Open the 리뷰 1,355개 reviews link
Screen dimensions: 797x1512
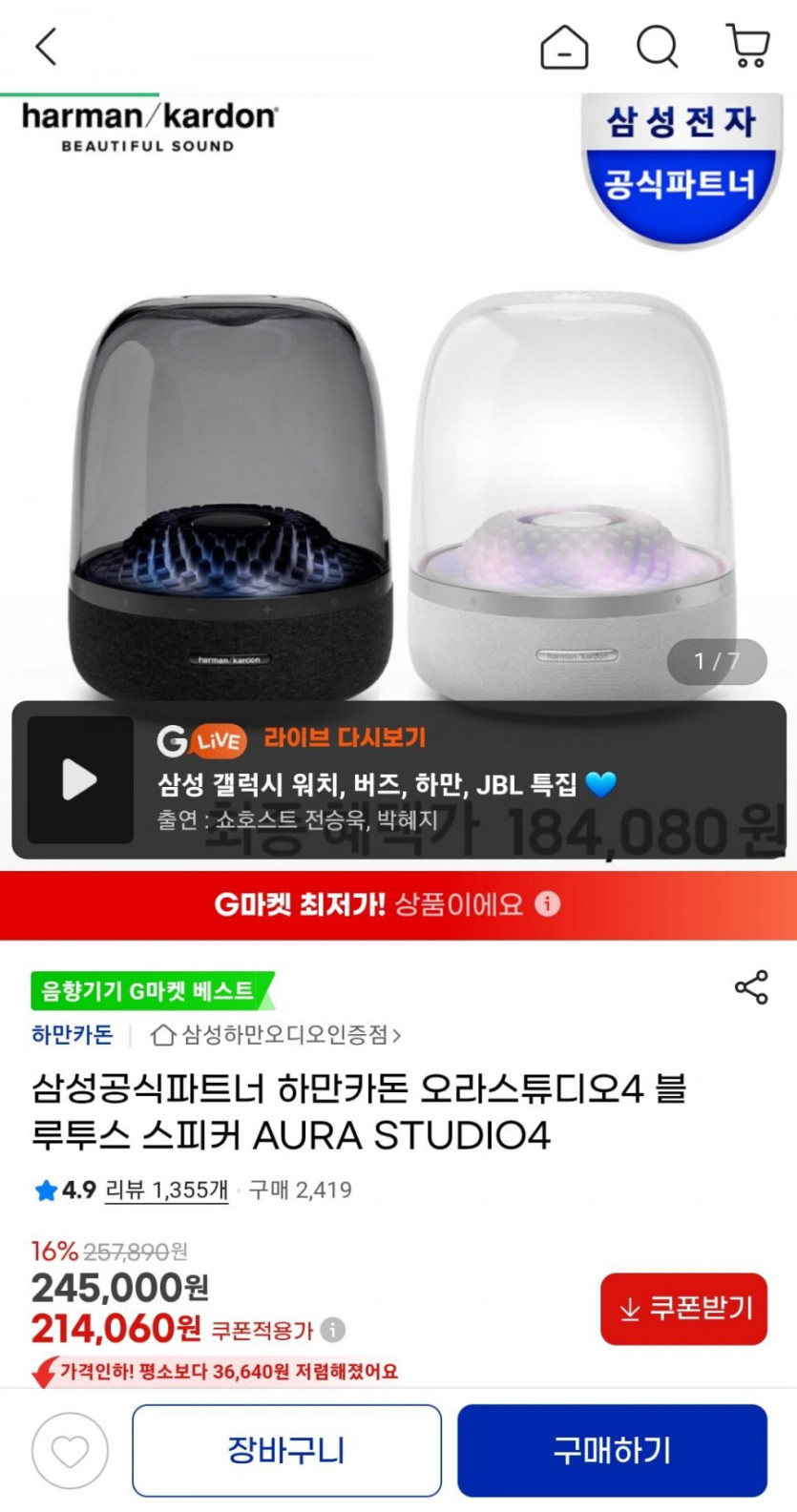click(167, 1190)
